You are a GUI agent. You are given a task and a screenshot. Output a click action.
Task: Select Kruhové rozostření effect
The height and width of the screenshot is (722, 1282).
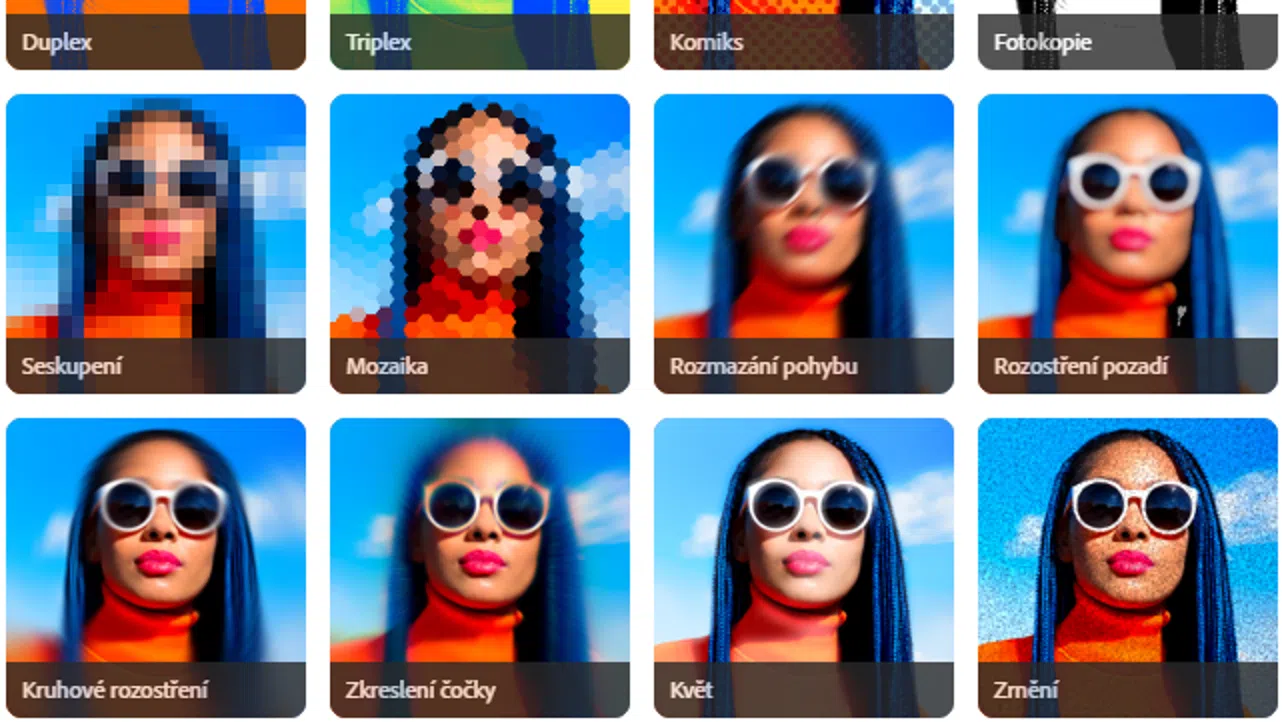tap(156, 567)
